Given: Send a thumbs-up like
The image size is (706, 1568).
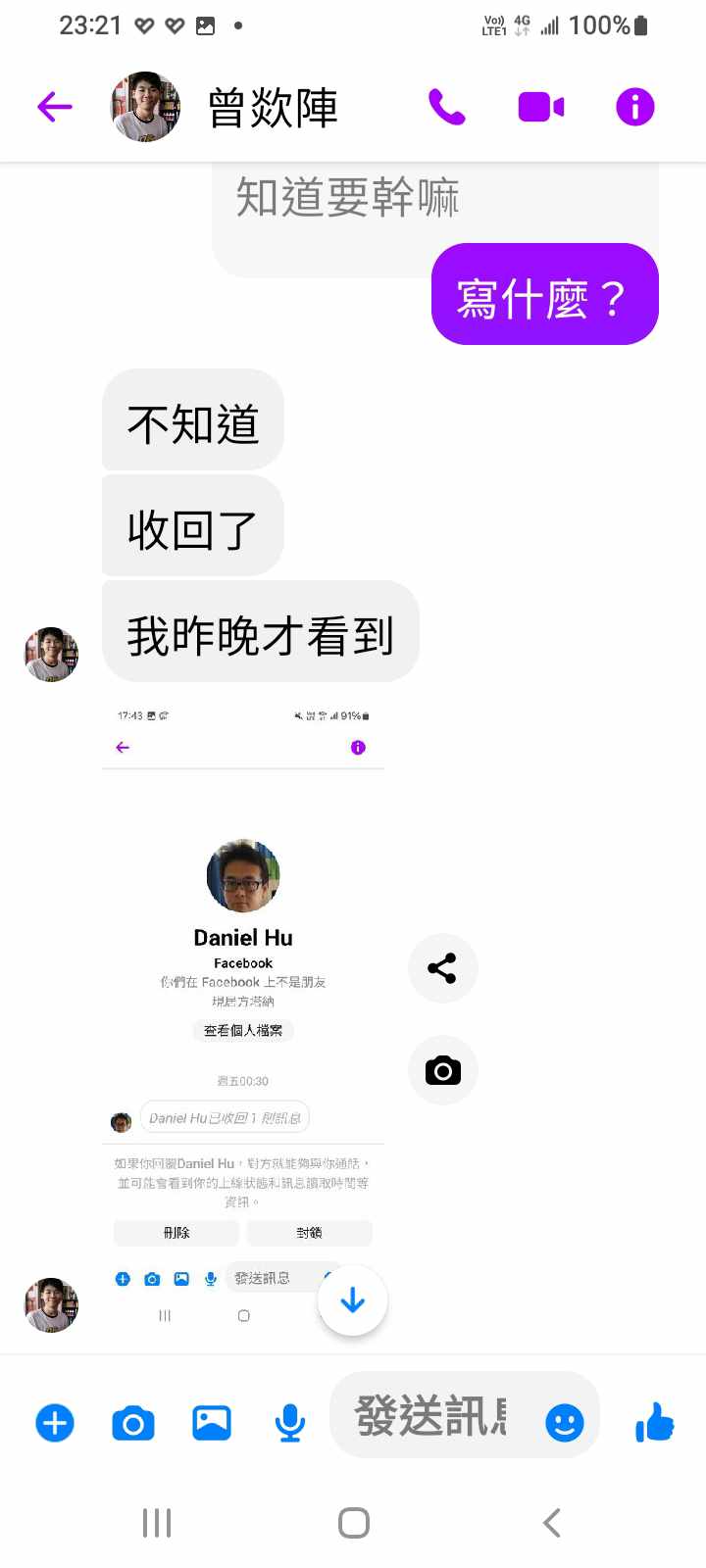Looking at the screenshot, I should click(654, 1422).
